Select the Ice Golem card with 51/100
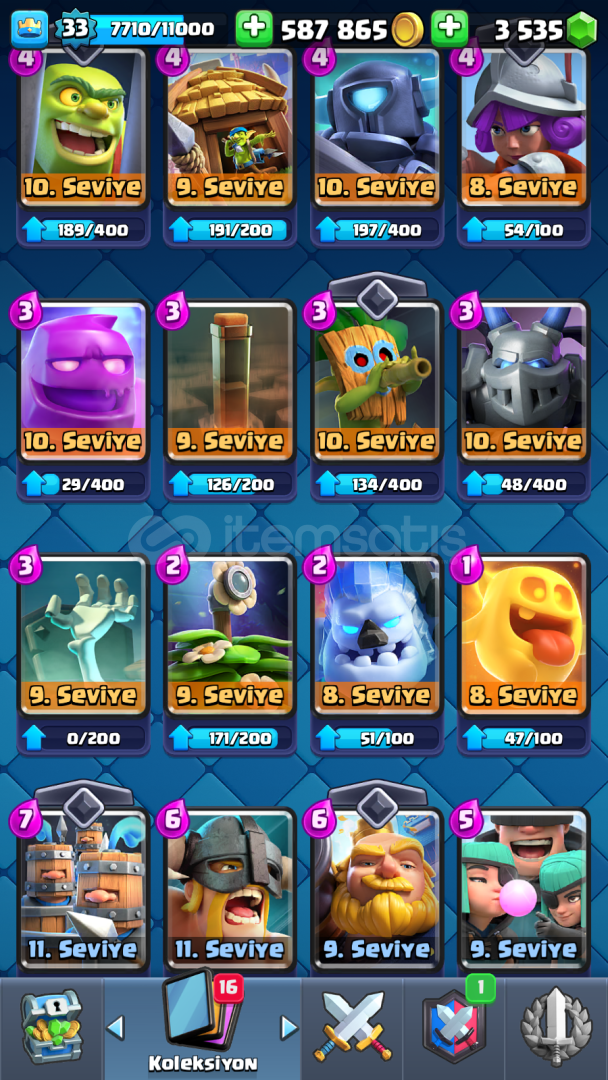608x1080 pixels. pyautogui.click(x=377, y=634)
